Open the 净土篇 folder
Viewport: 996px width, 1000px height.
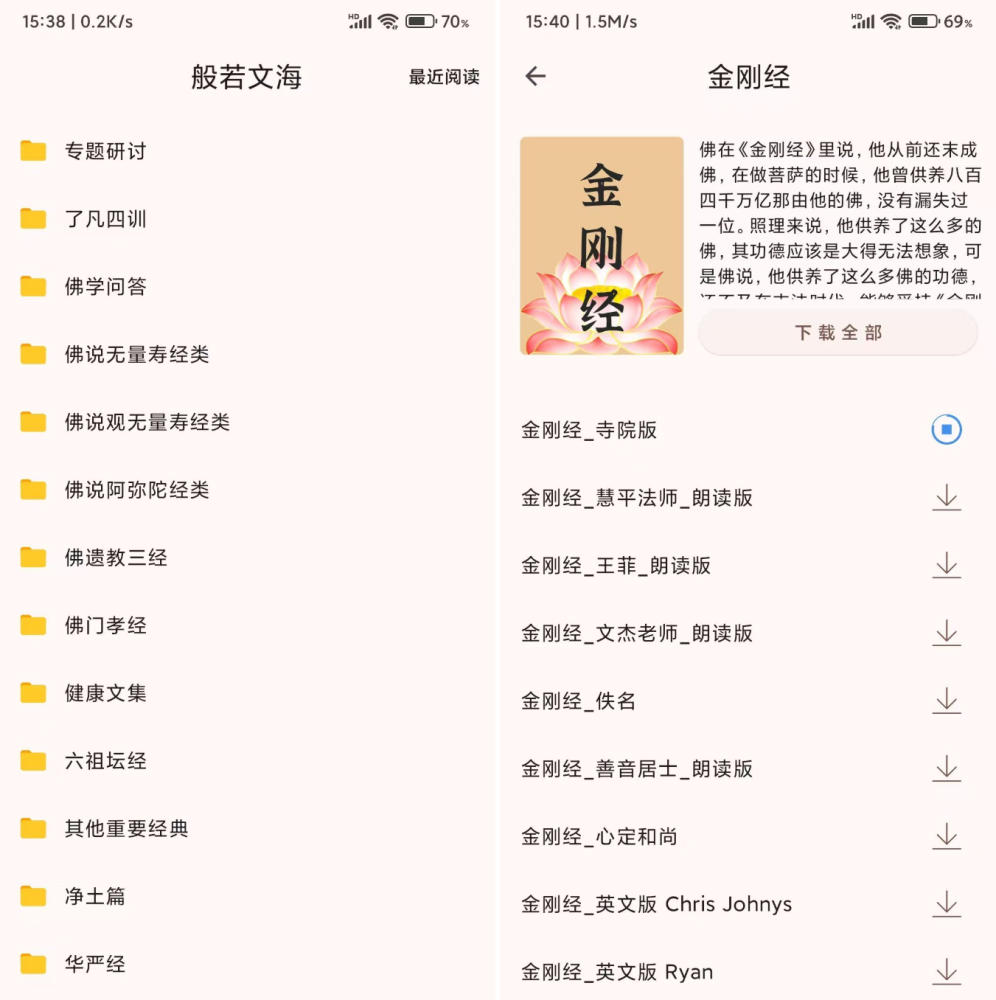(x=95, y=896)
